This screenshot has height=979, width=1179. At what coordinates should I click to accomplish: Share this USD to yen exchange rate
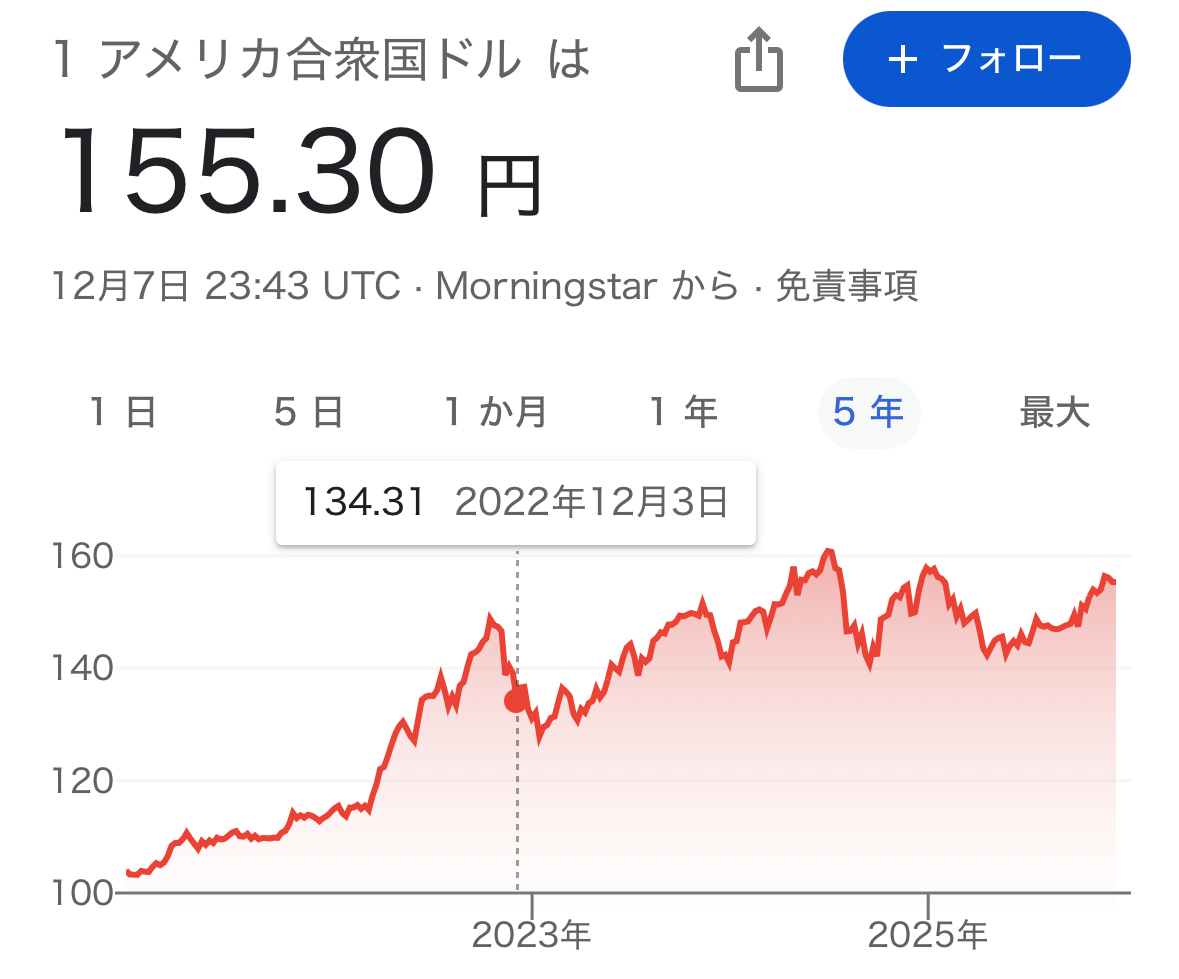[x=759, y=61]
